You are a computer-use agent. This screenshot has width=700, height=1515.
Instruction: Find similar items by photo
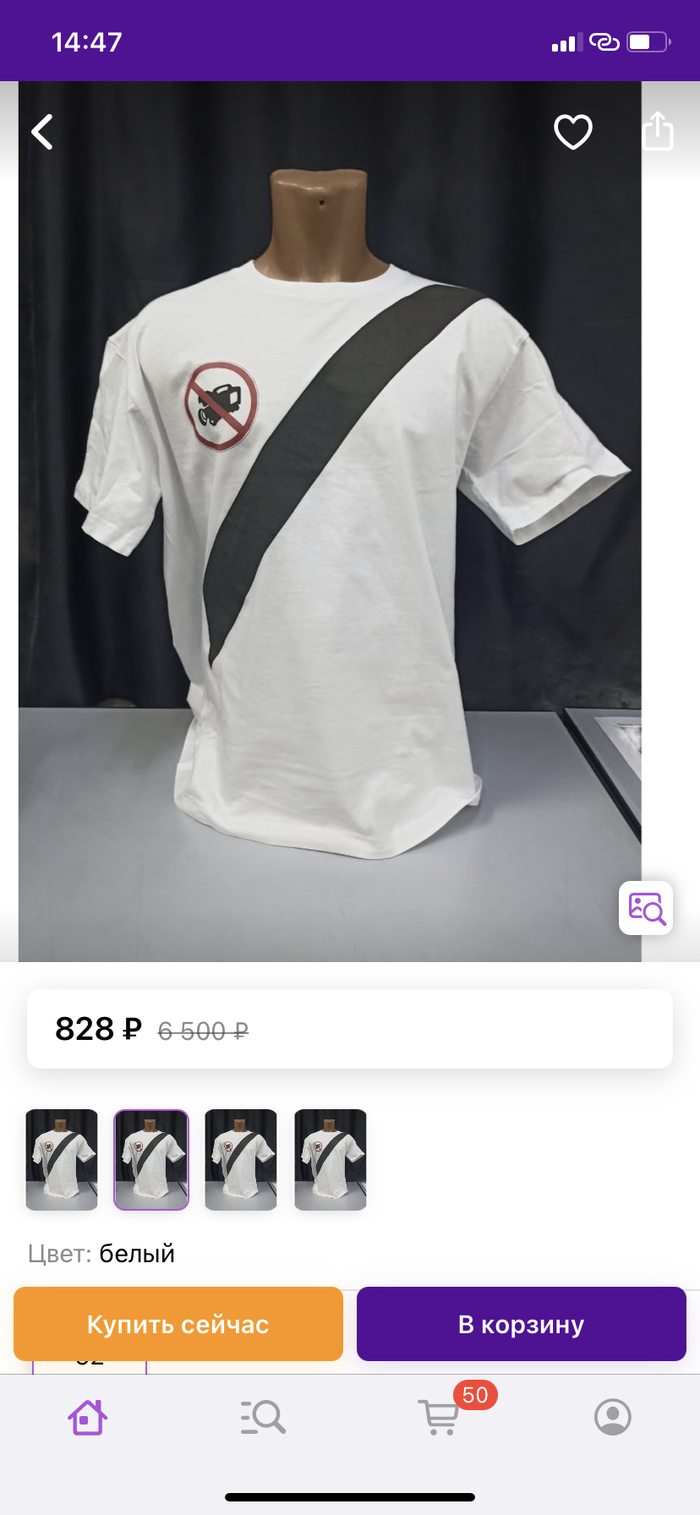point(646,908)
